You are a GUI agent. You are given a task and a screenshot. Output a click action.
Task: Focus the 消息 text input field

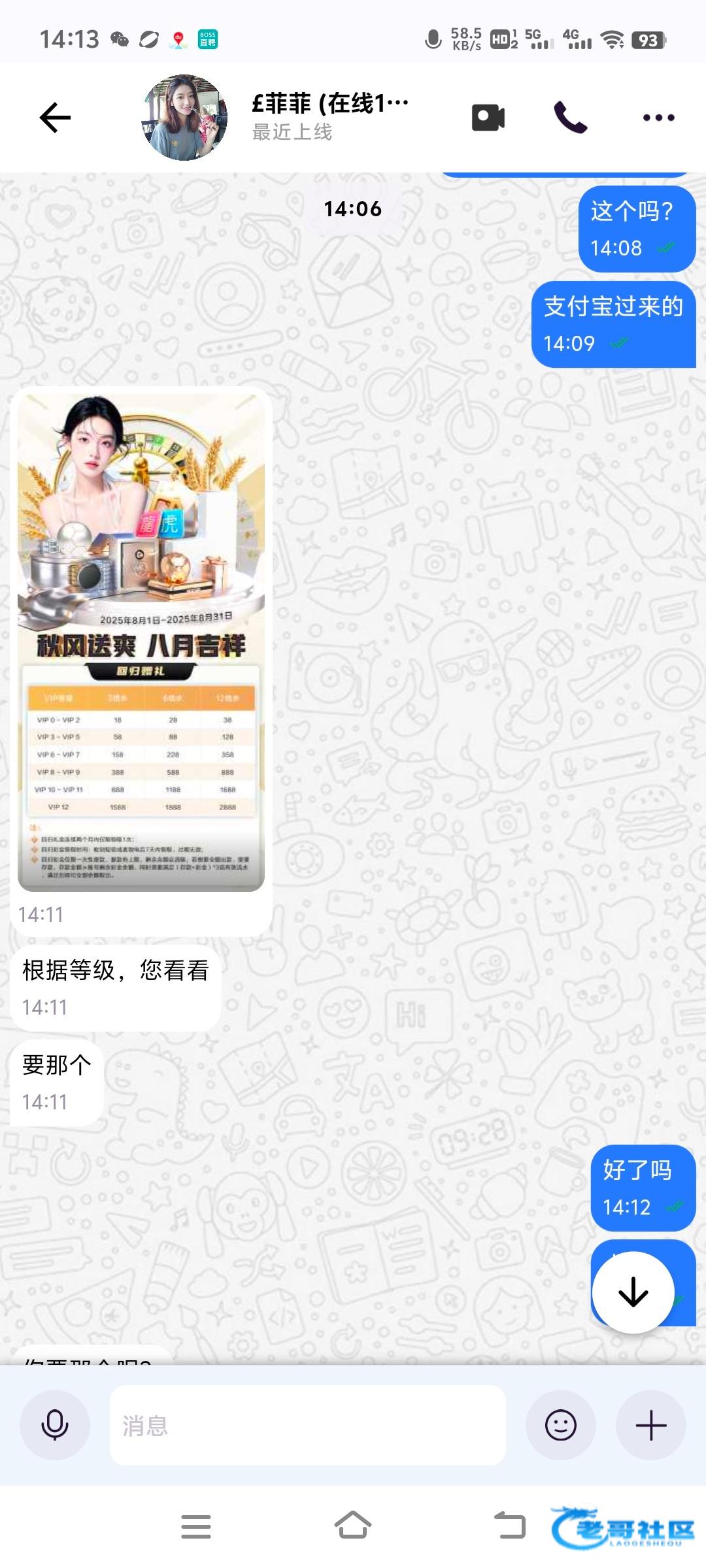click(x=307, y=1425)
